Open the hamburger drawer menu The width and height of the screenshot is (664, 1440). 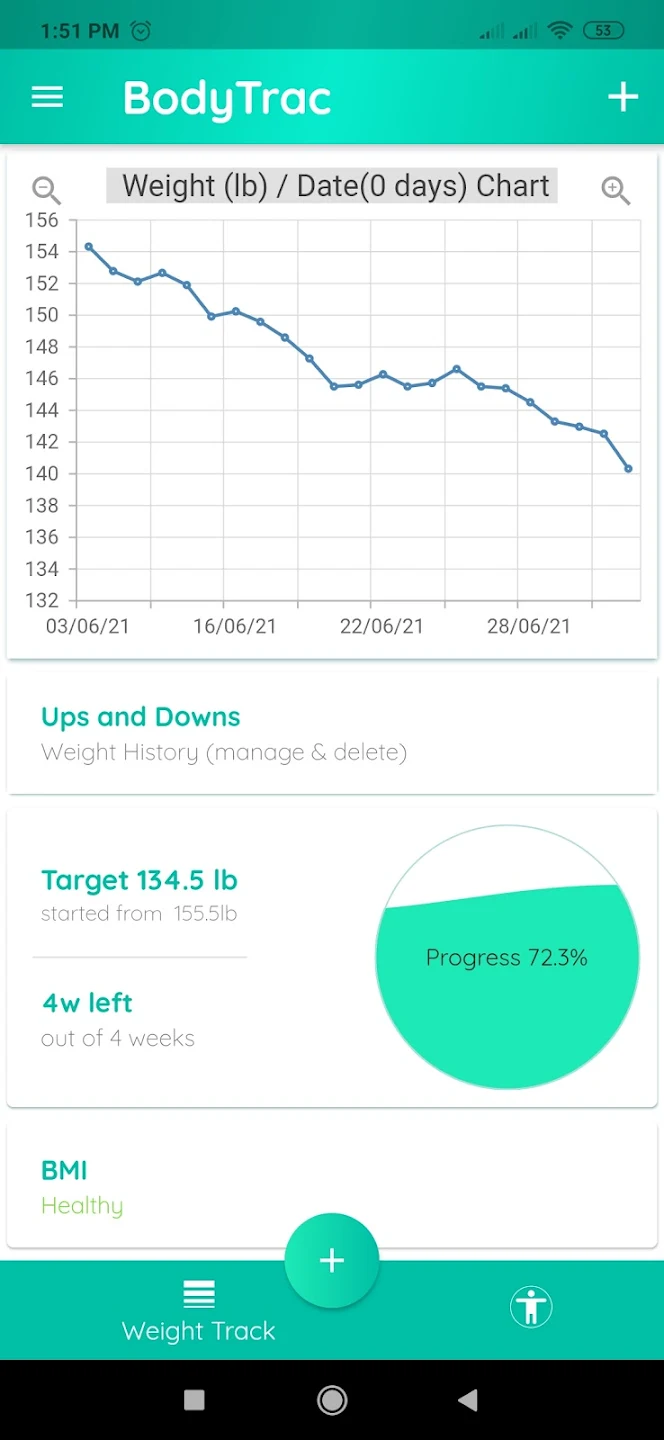(x=47, y=97)
